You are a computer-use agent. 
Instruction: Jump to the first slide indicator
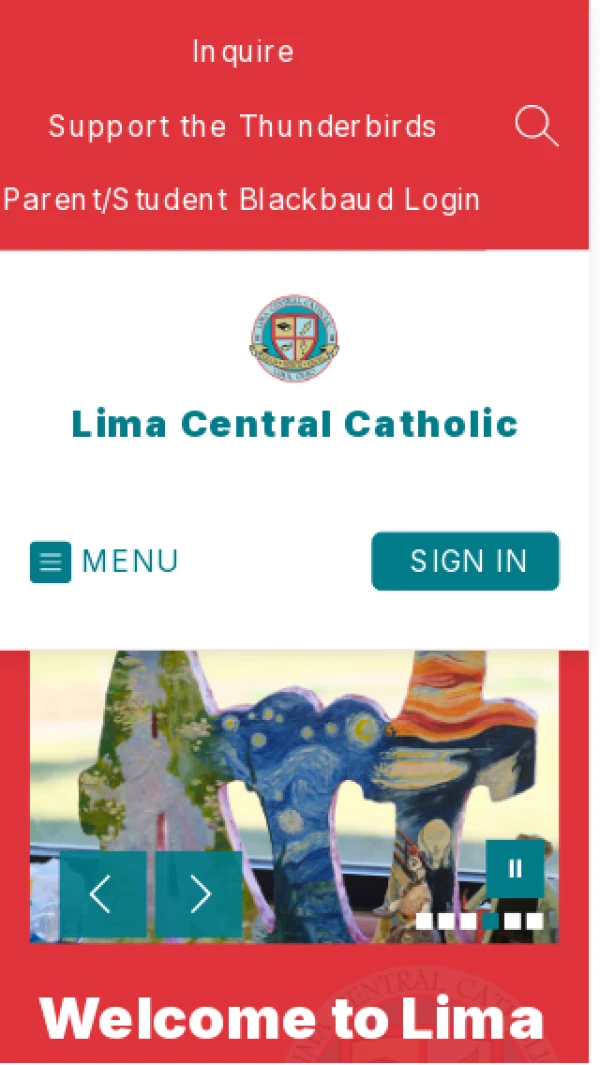pos(424,921)
